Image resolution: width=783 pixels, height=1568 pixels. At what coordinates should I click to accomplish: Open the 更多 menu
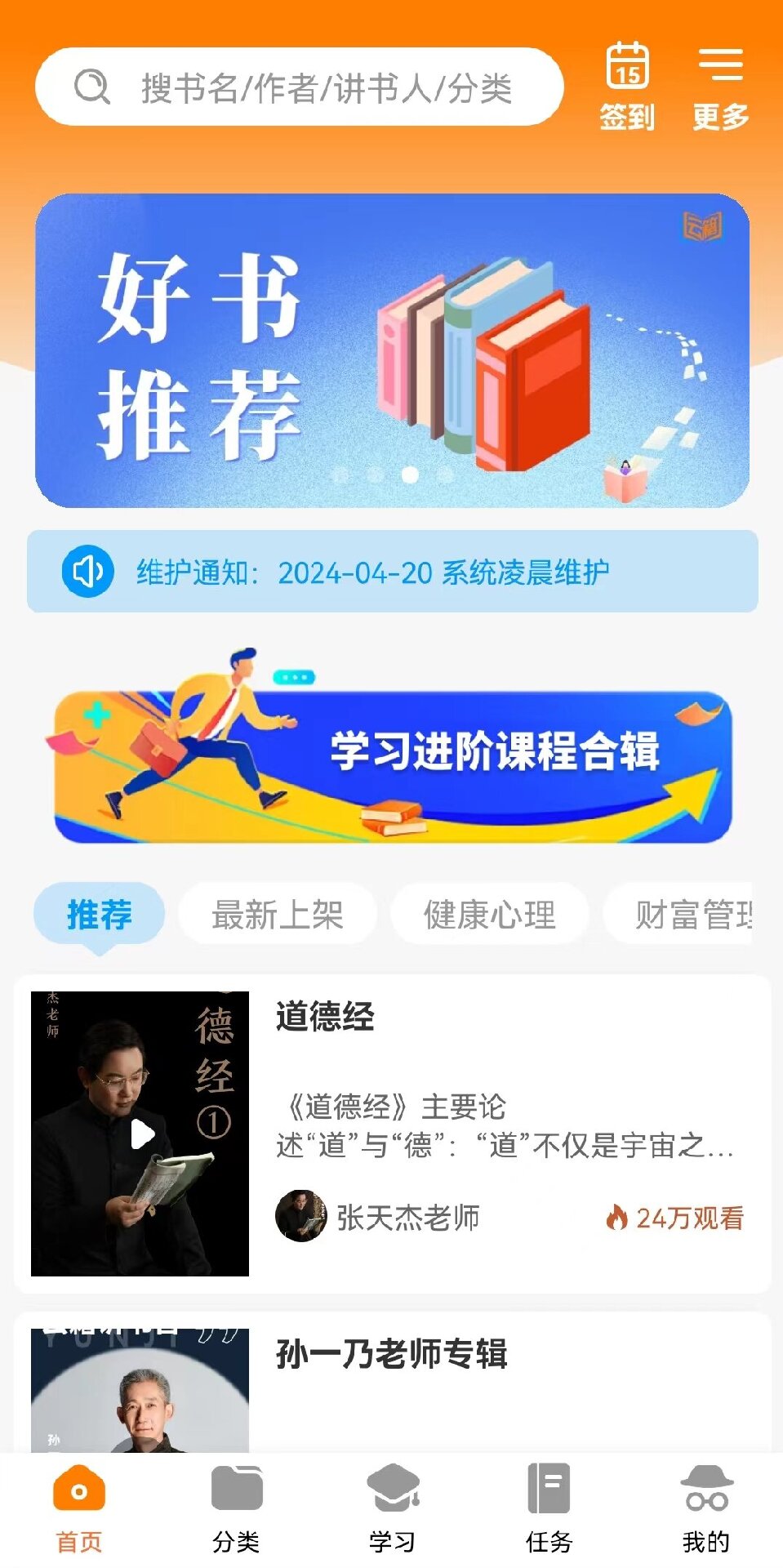click(x=720, y=87)
